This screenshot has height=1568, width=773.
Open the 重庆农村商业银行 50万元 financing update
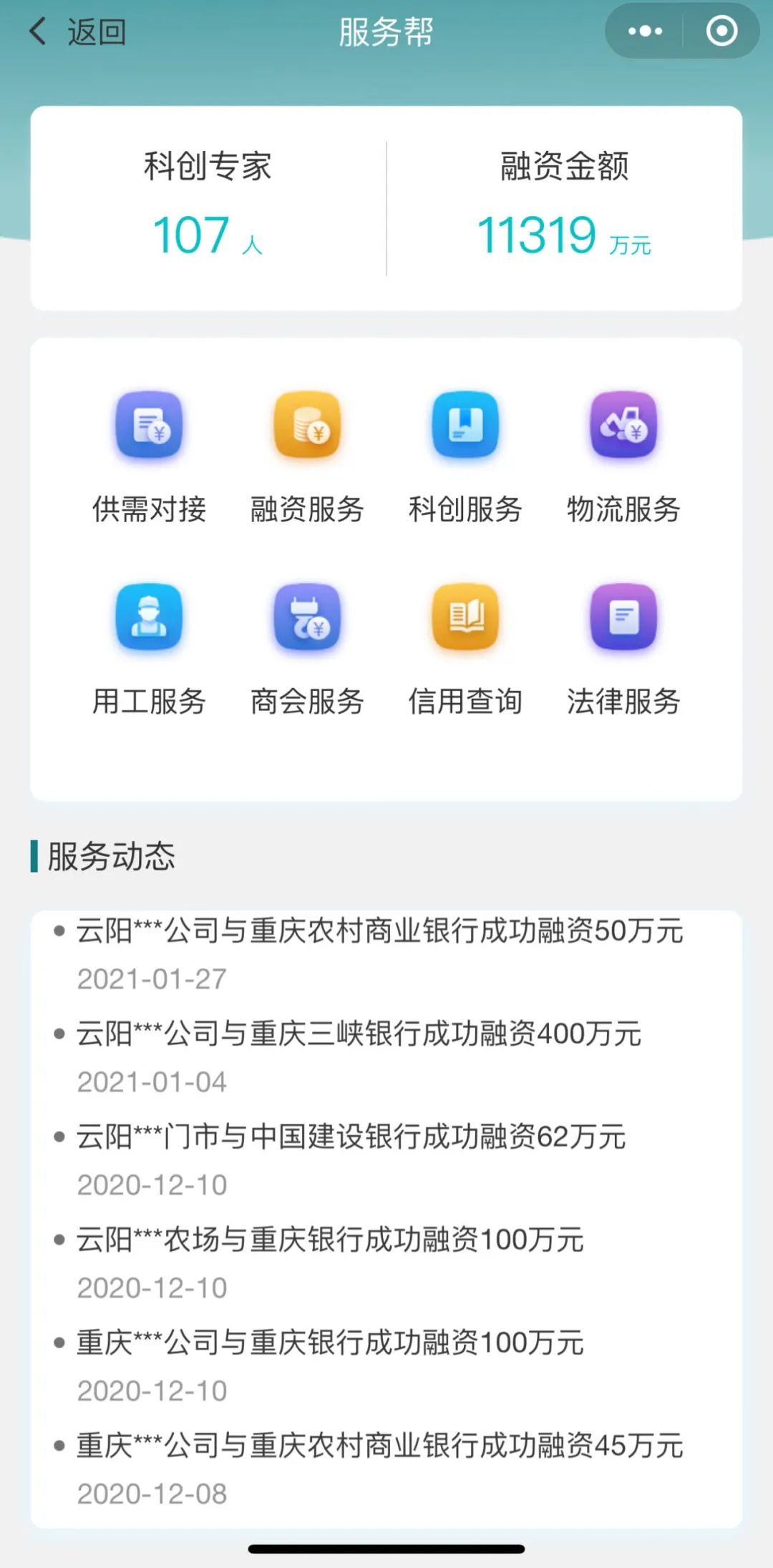[x=379, y=931]
